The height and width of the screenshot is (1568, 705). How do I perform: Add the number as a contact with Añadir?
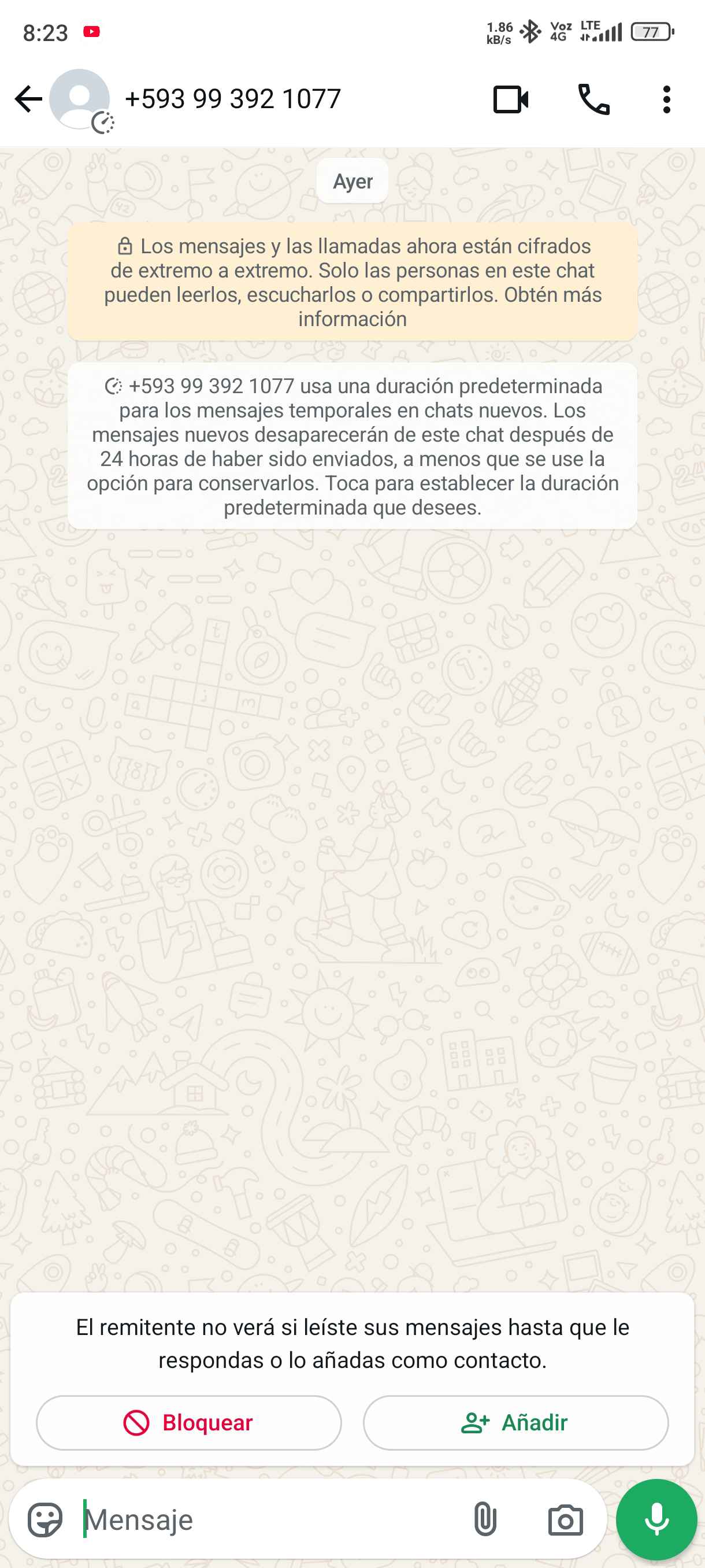(x=515, y=1422)
